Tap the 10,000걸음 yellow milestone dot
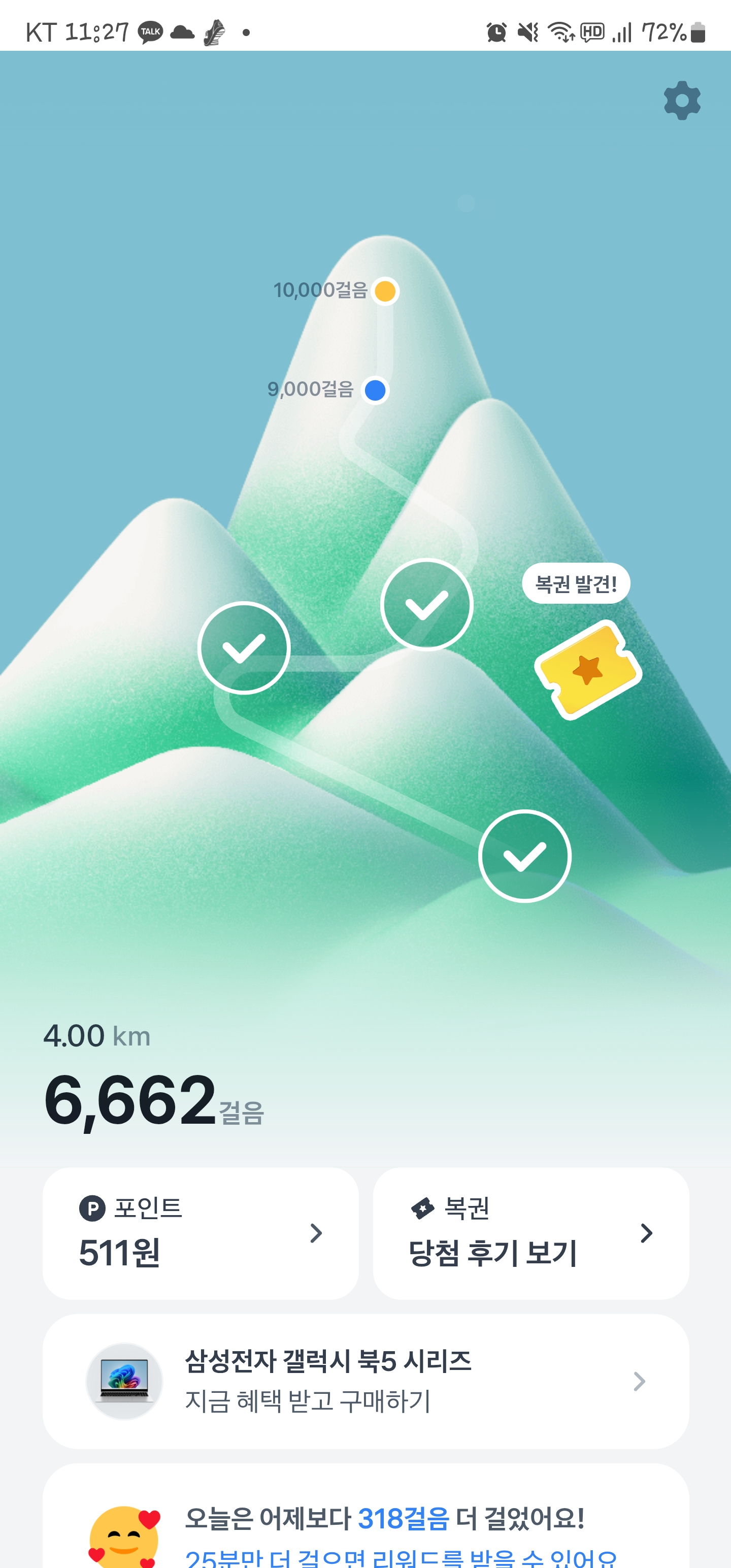Viewport: 731px width, 1568px height. tap(385, 290)
